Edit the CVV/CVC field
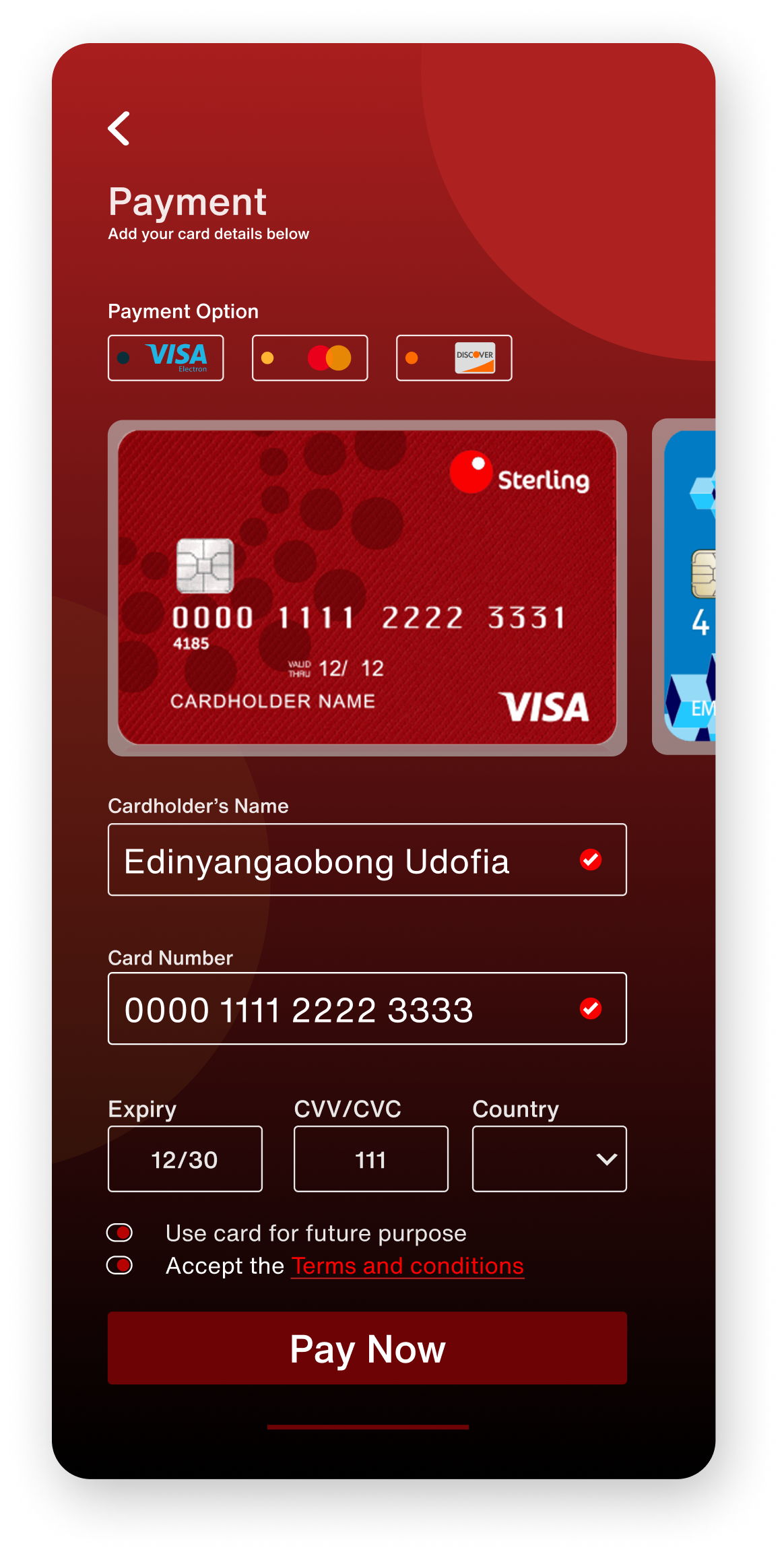 coord(371,1159)
